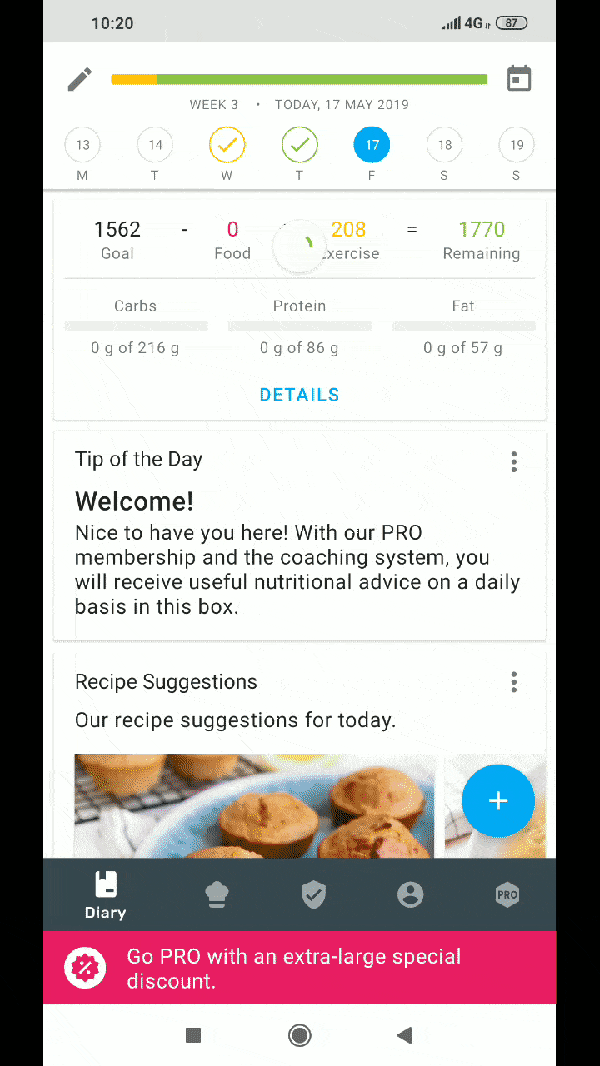
Task: Go to Wednesday with yellow checkmark
Action: [x=227, y=146]
